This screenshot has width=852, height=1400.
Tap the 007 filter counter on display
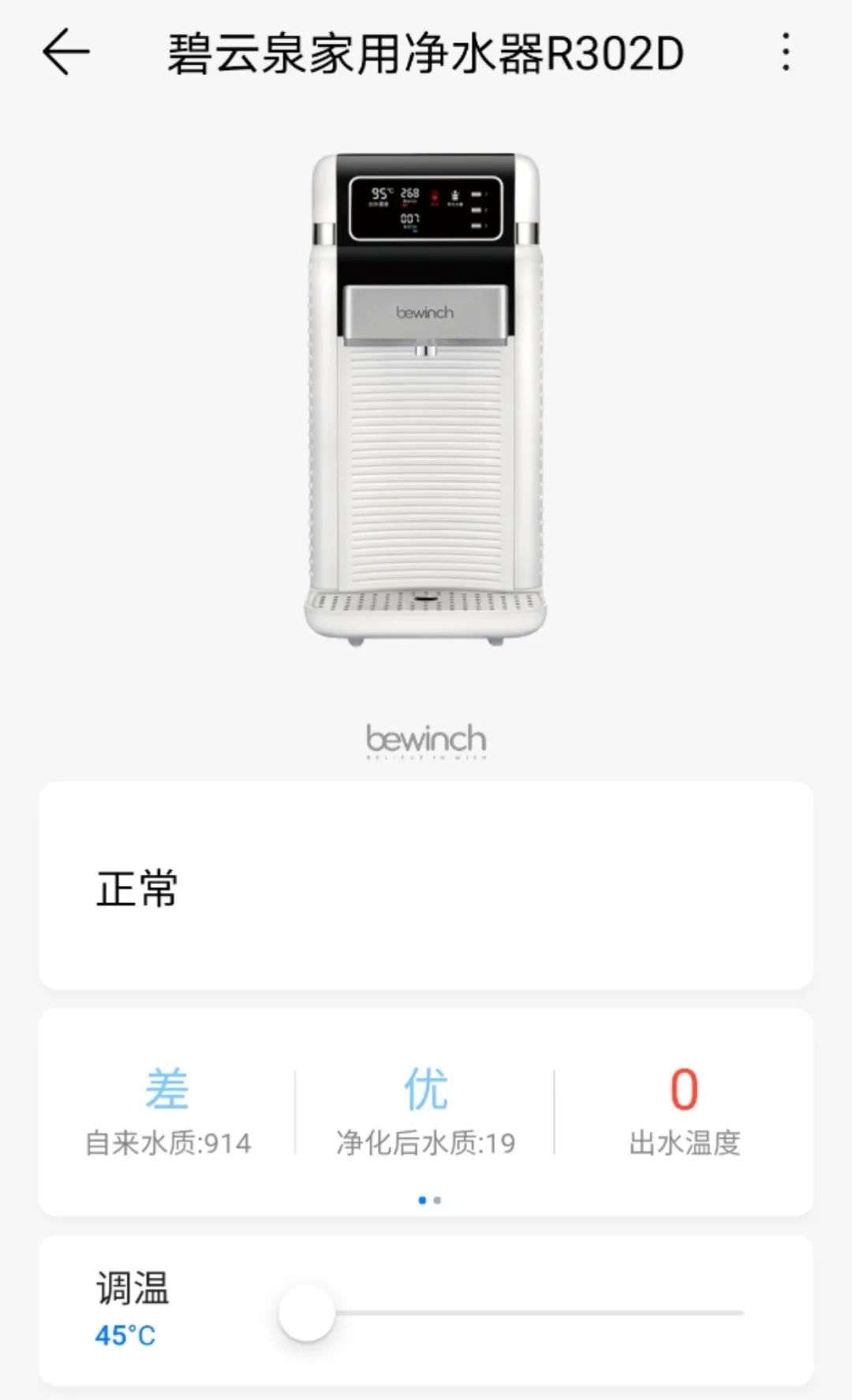(409, 218)
